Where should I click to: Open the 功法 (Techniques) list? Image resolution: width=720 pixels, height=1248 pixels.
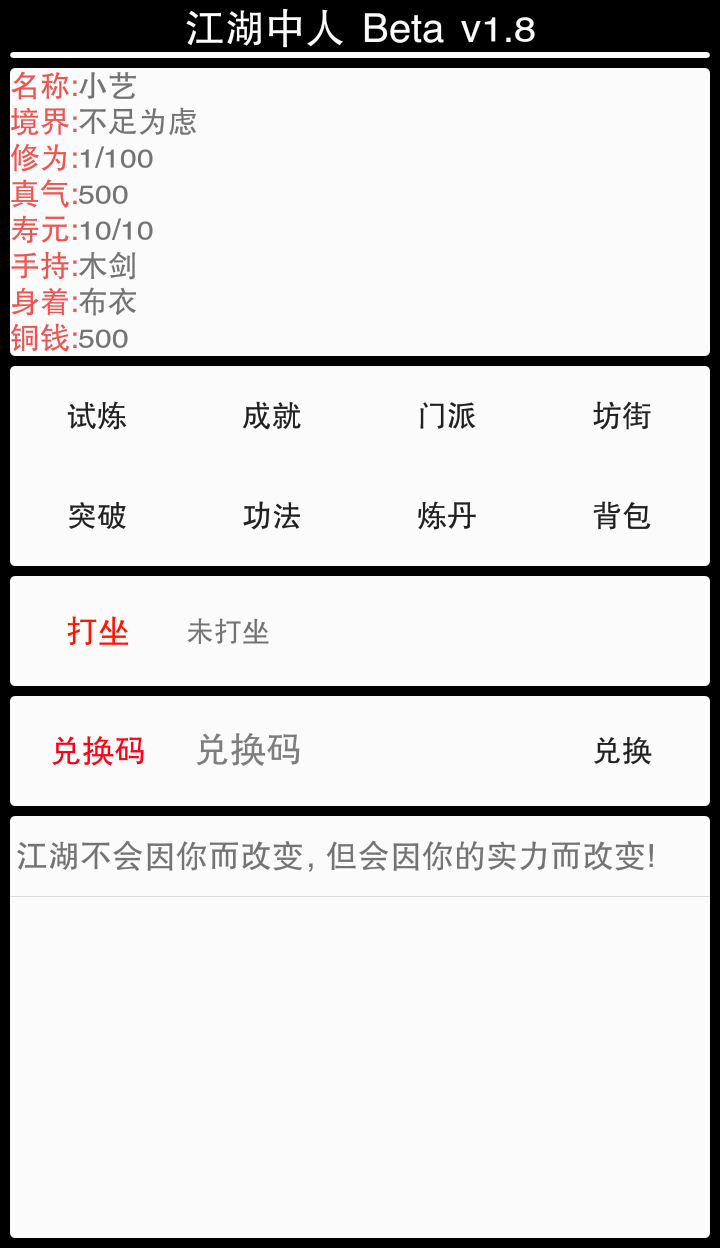click(x=272, y=516)
